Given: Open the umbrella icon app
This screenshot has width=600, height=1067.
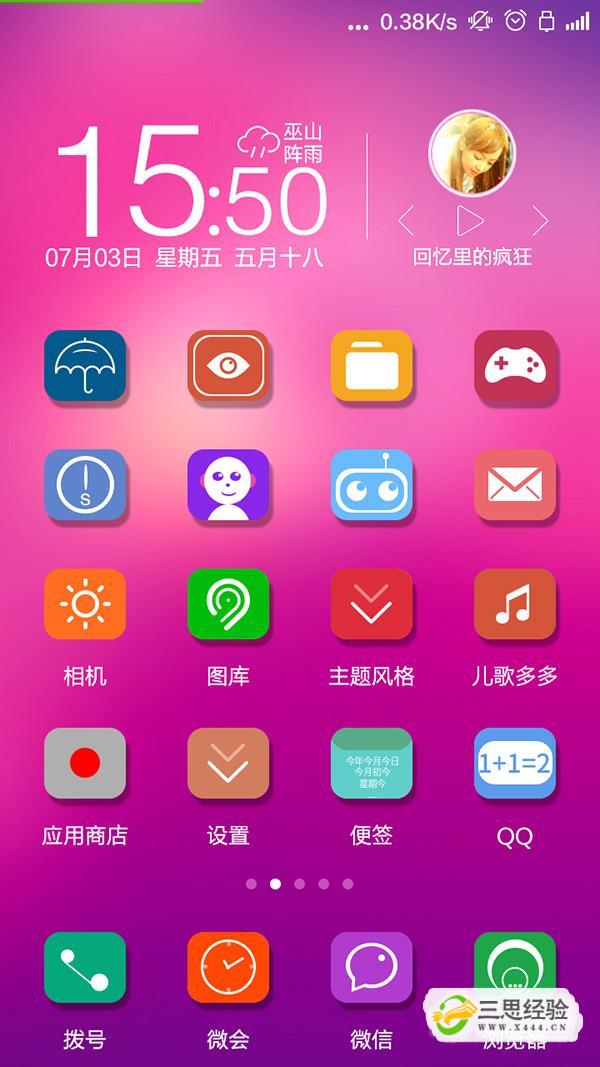Looking at the screenshot, I should 85,366.
